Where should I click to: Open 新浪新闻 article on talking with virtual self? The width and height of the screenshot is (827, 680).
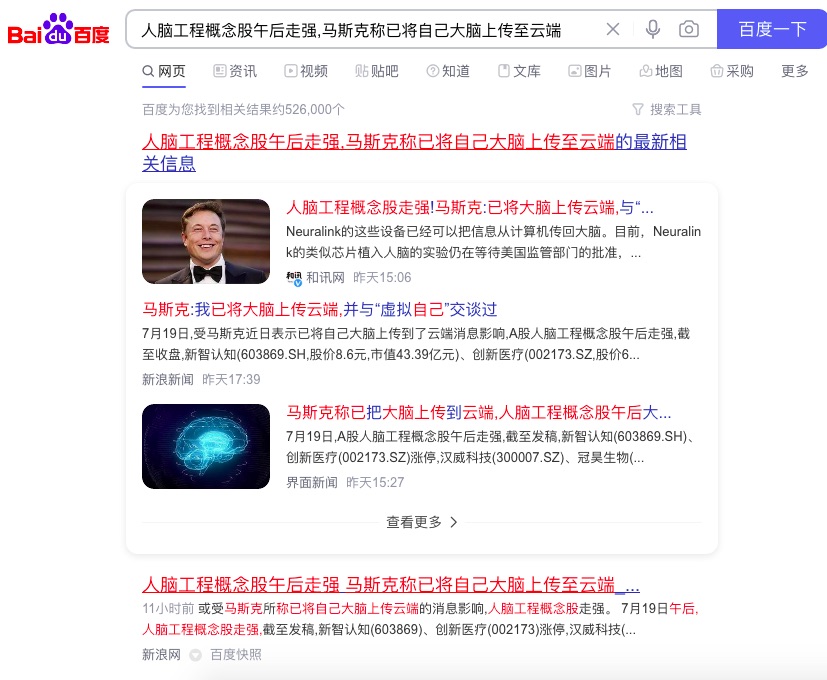(x=320, y=309)
